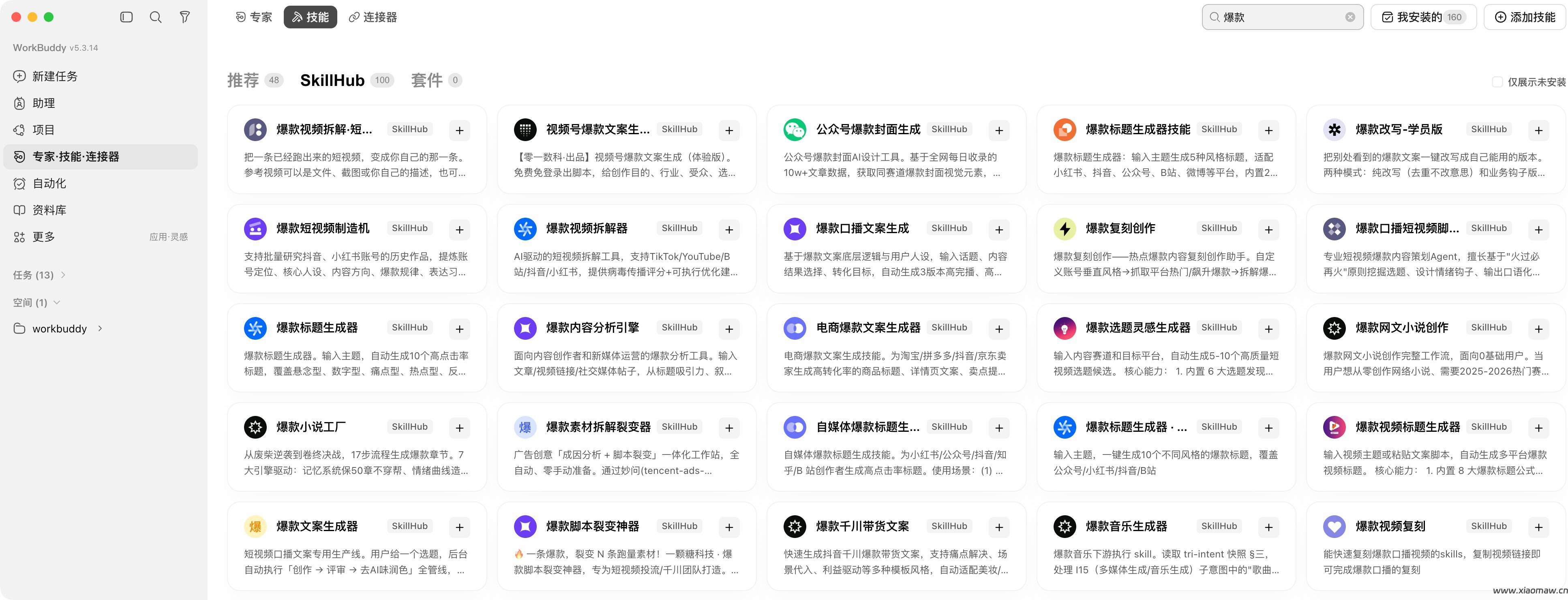
Task: Open the 爆款短视频制造机 skill card
Action: 357,248
